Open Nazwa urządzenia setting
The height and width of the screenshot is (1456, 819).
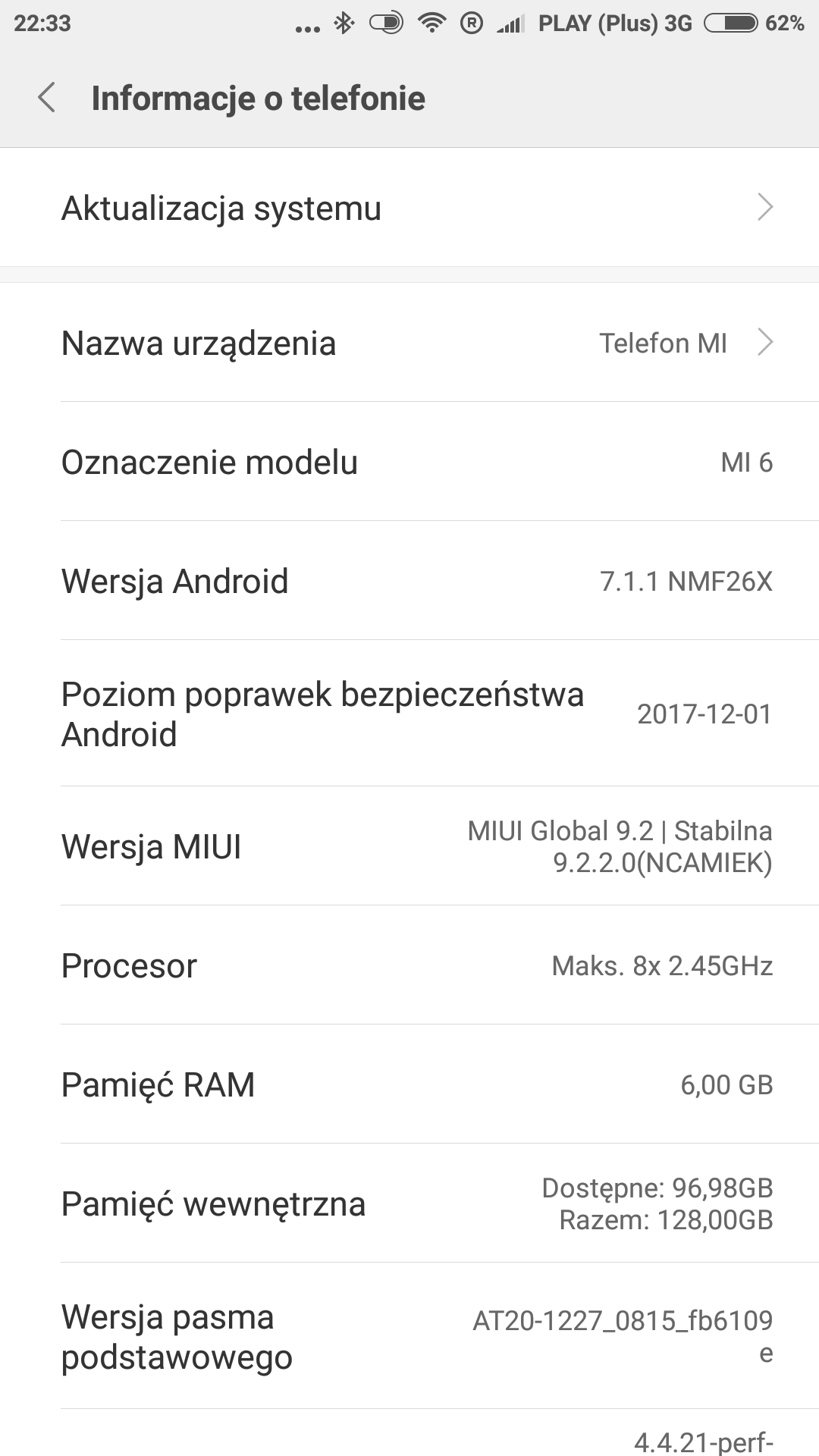pyautogui.click(x=409, y=343)
